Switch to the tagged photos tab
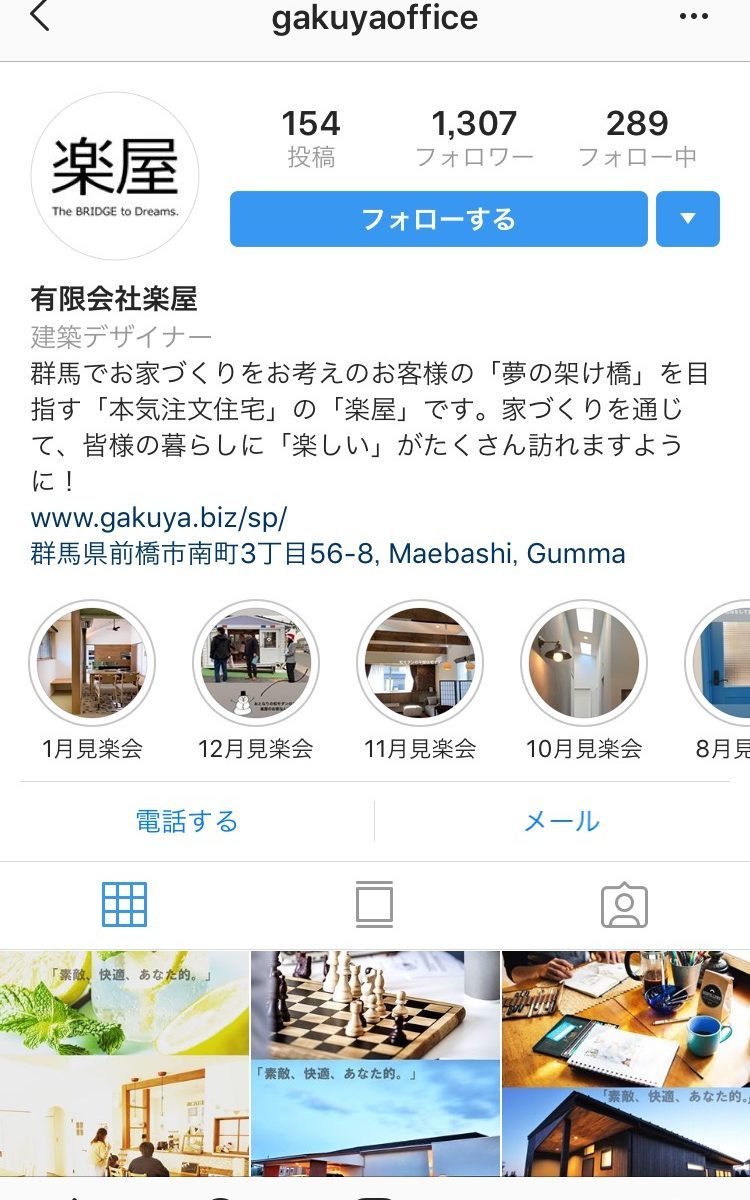This screenshot has width=750, height=1200. tap(624, 904)
